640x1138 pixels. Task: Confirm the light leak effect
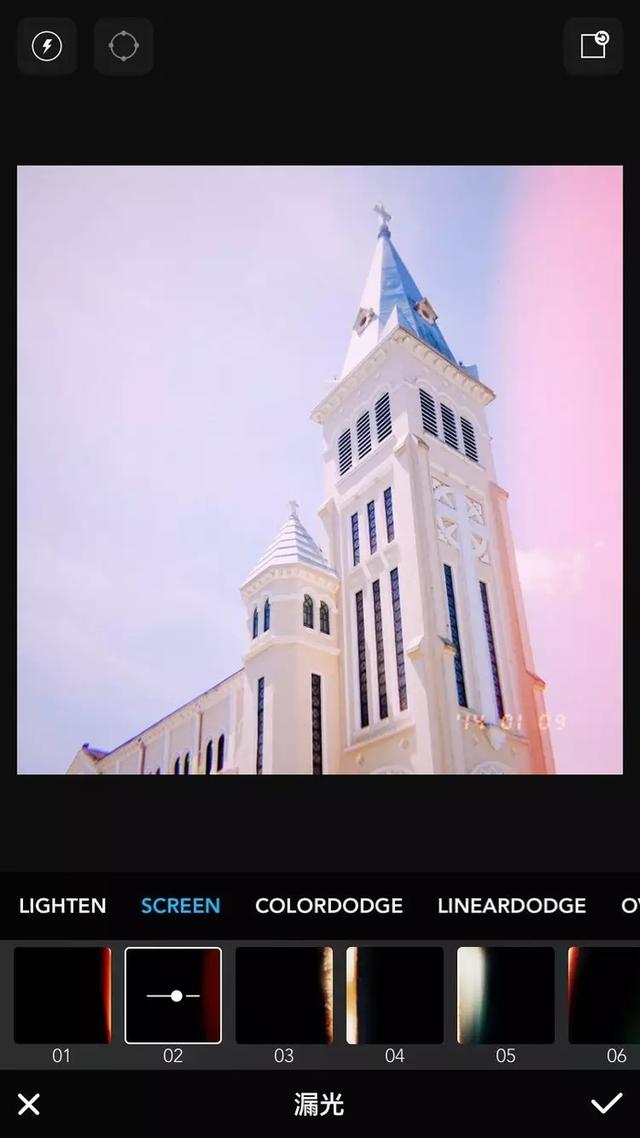(607, 1104)
